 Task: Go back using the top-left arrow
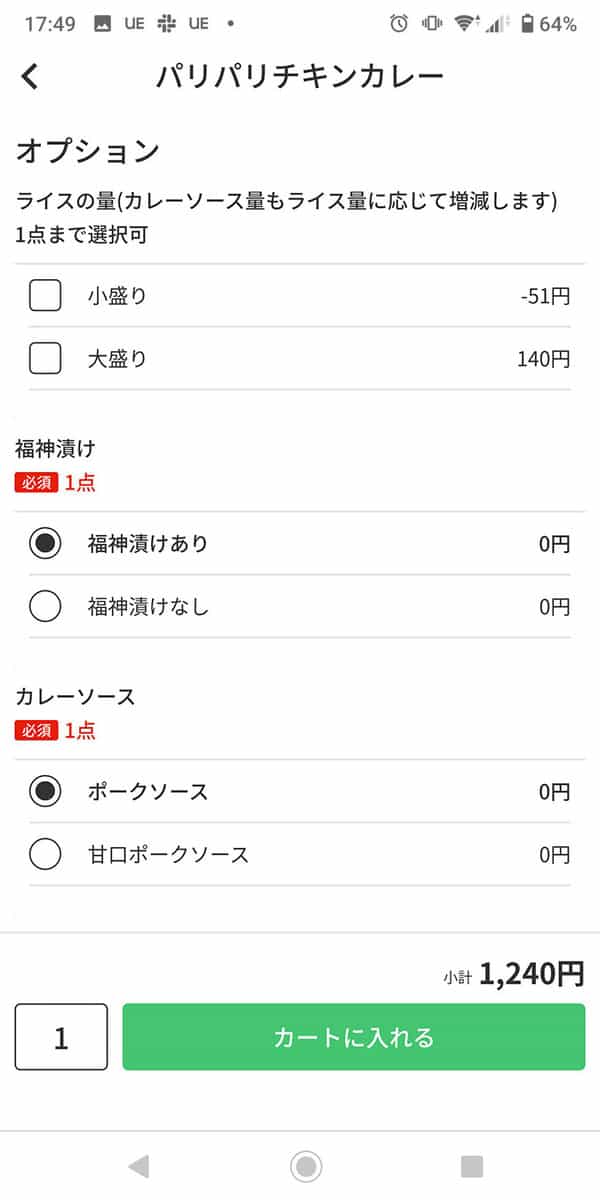coord(30,76)
